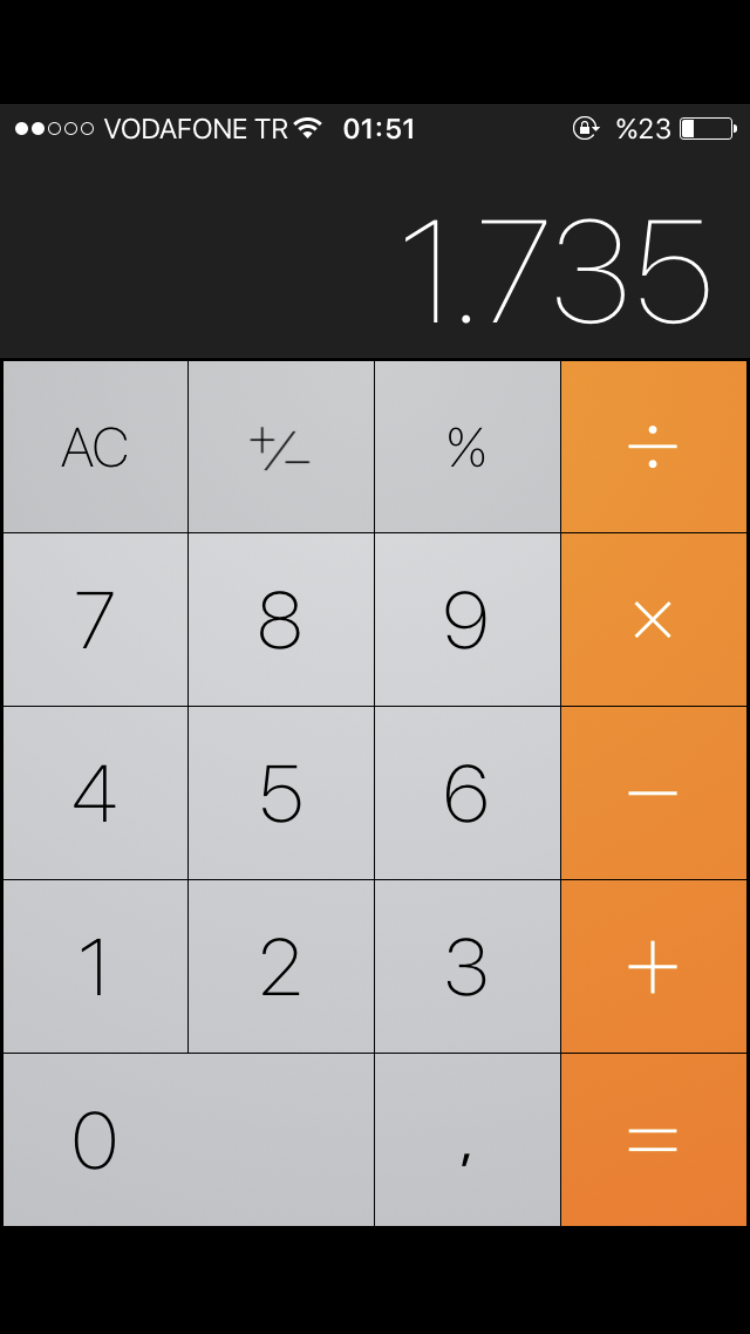Viewport: 750px width, 1334px height.
Task: Tap the addition operator
Action: click(654, 966)
